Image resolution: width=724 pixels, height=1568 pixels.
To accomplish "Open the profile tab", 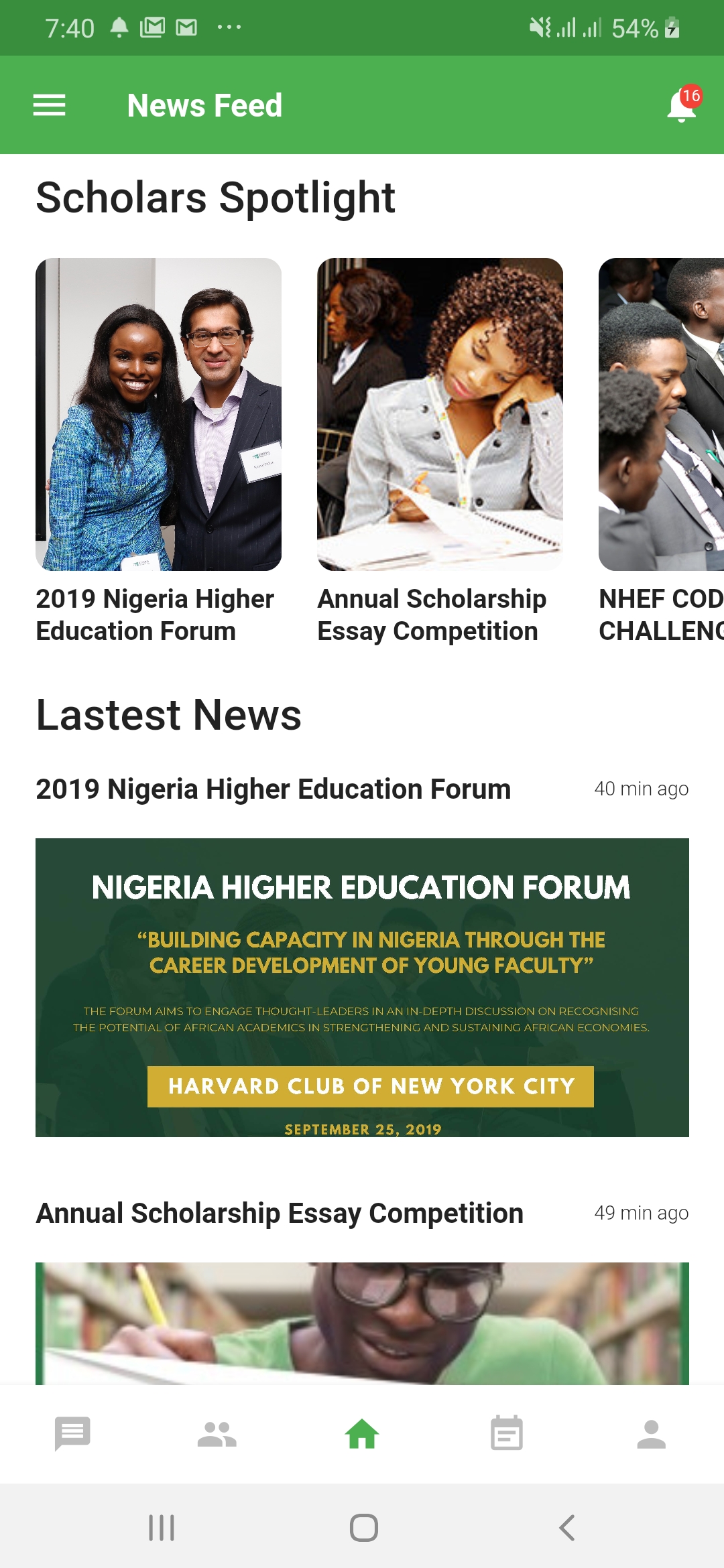I will click(x=652, y=1434).
